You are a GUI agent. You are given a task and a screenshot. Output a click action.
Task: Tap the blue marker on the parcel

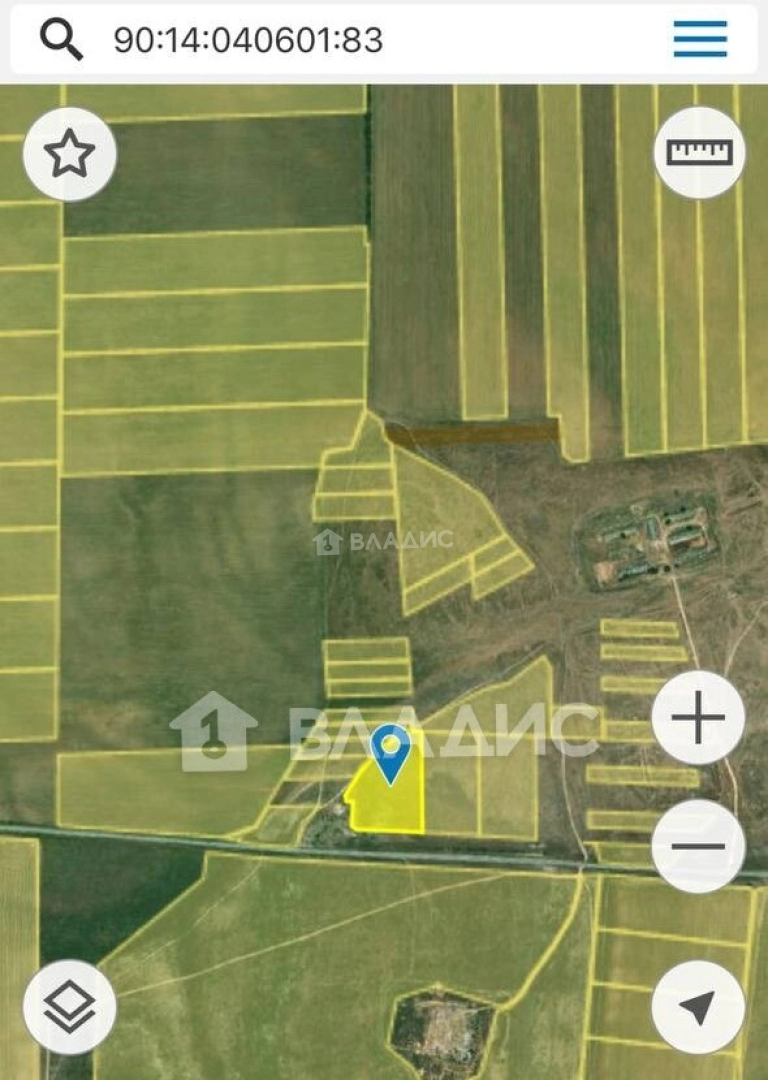[390, 750]
